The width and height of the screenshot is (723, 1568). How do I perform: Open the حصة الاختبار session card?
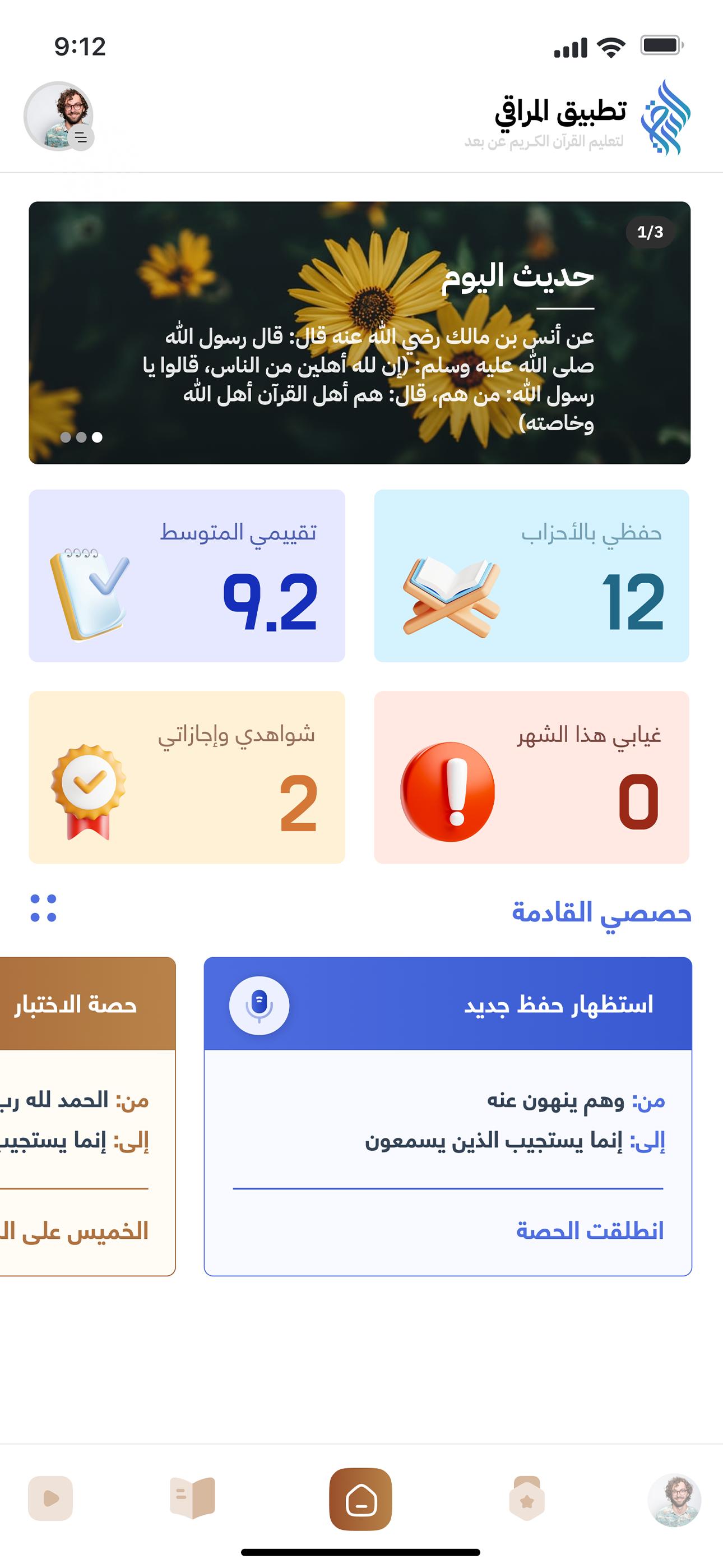(87, 1115)
